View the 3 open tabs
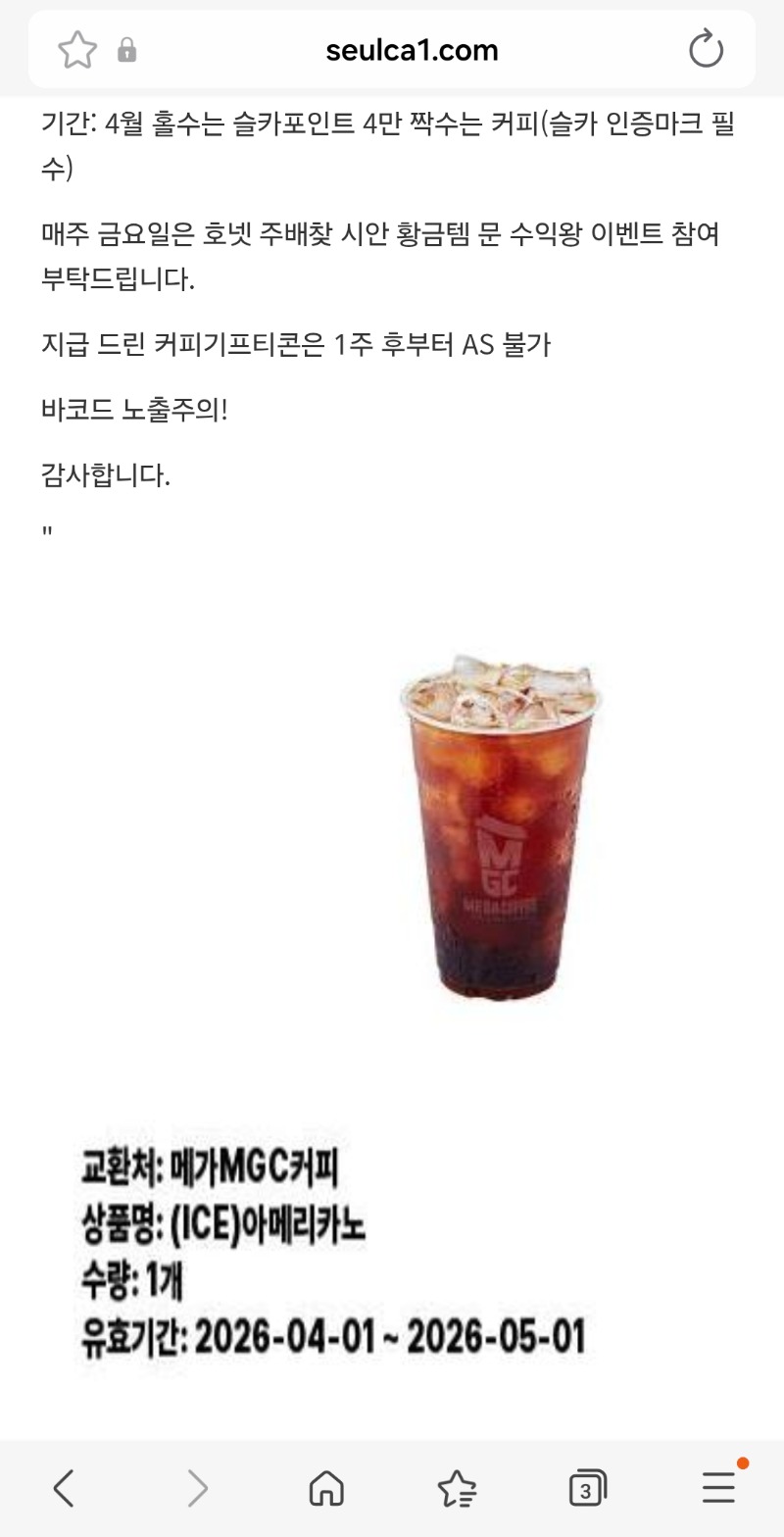 [x=587, y=1489]
